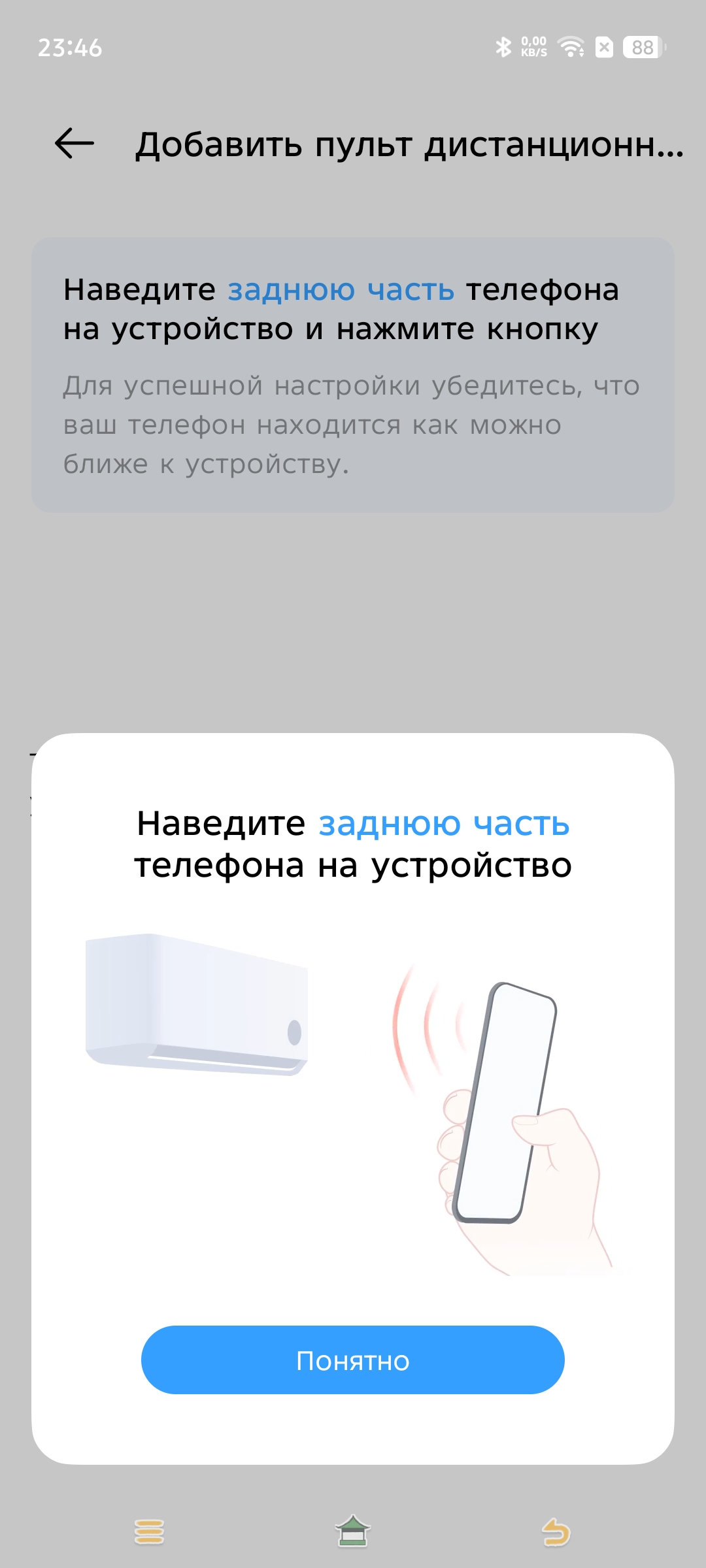Go to home screen via navigation bar
The width and height of the screenshot is (706, 1568).
[x=353, y=1531]
